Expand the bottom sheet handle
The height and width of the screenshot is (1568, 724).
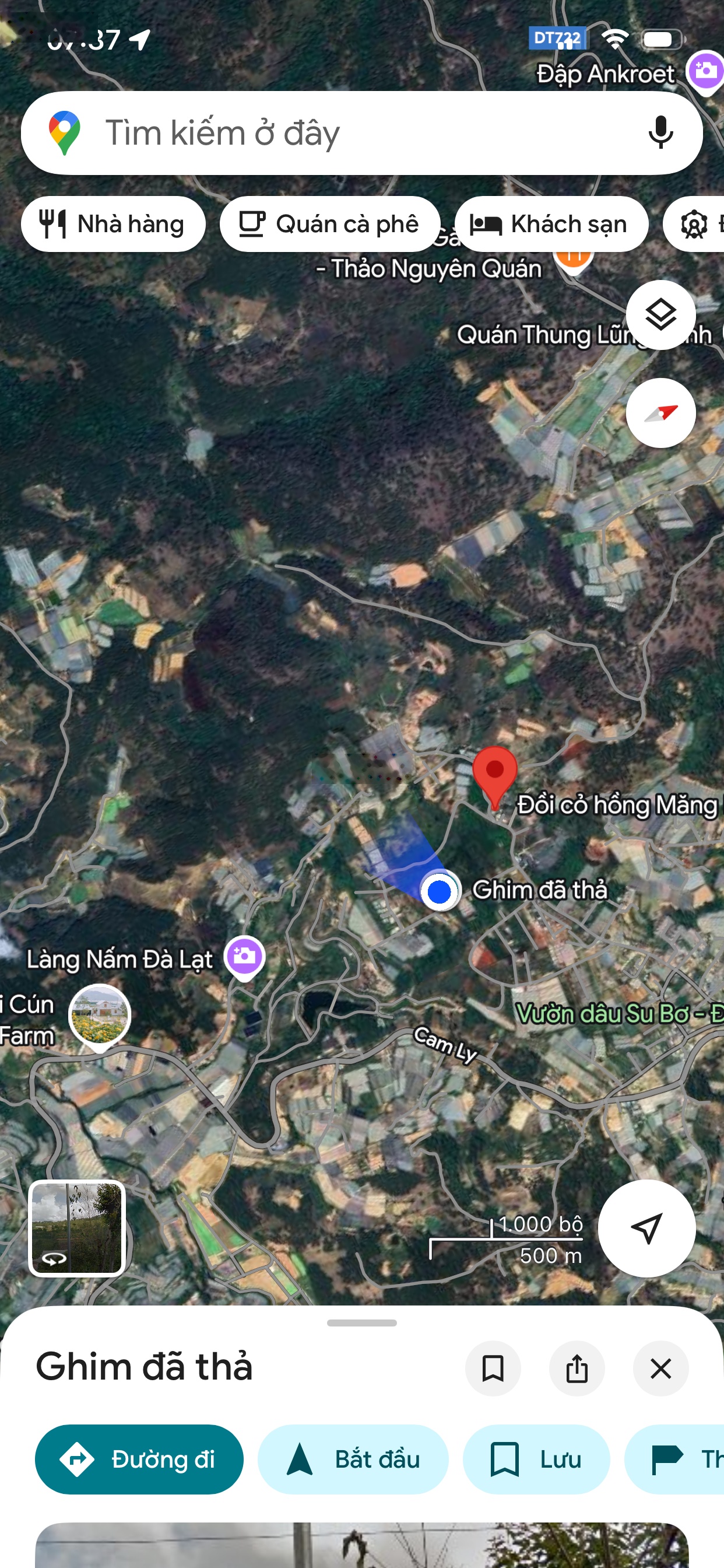pyautogui.click(x=361, y=1322)
